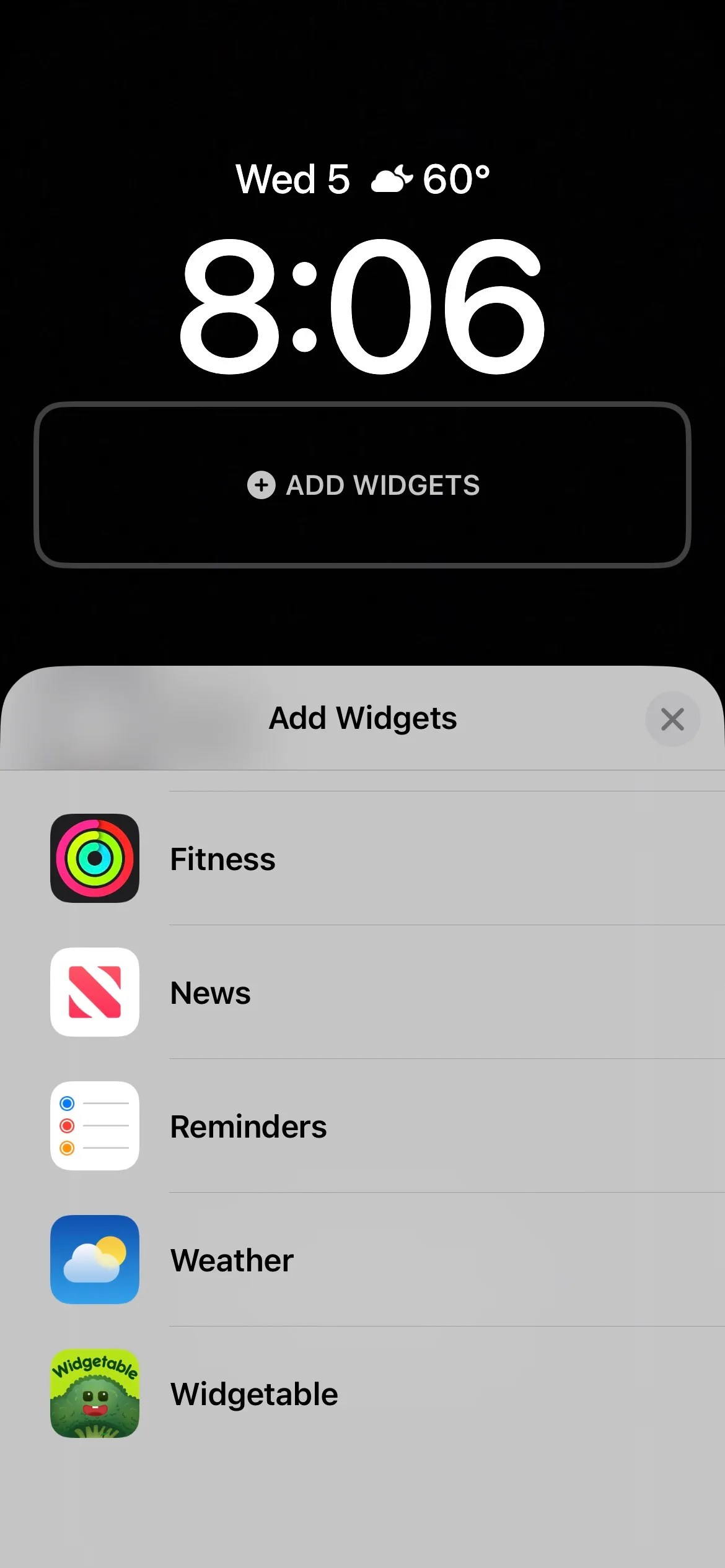Viewport: 725px width, 1568px height.
Task: Tap the moon-cloud weather icon near the date
Action: coord(392,178)
